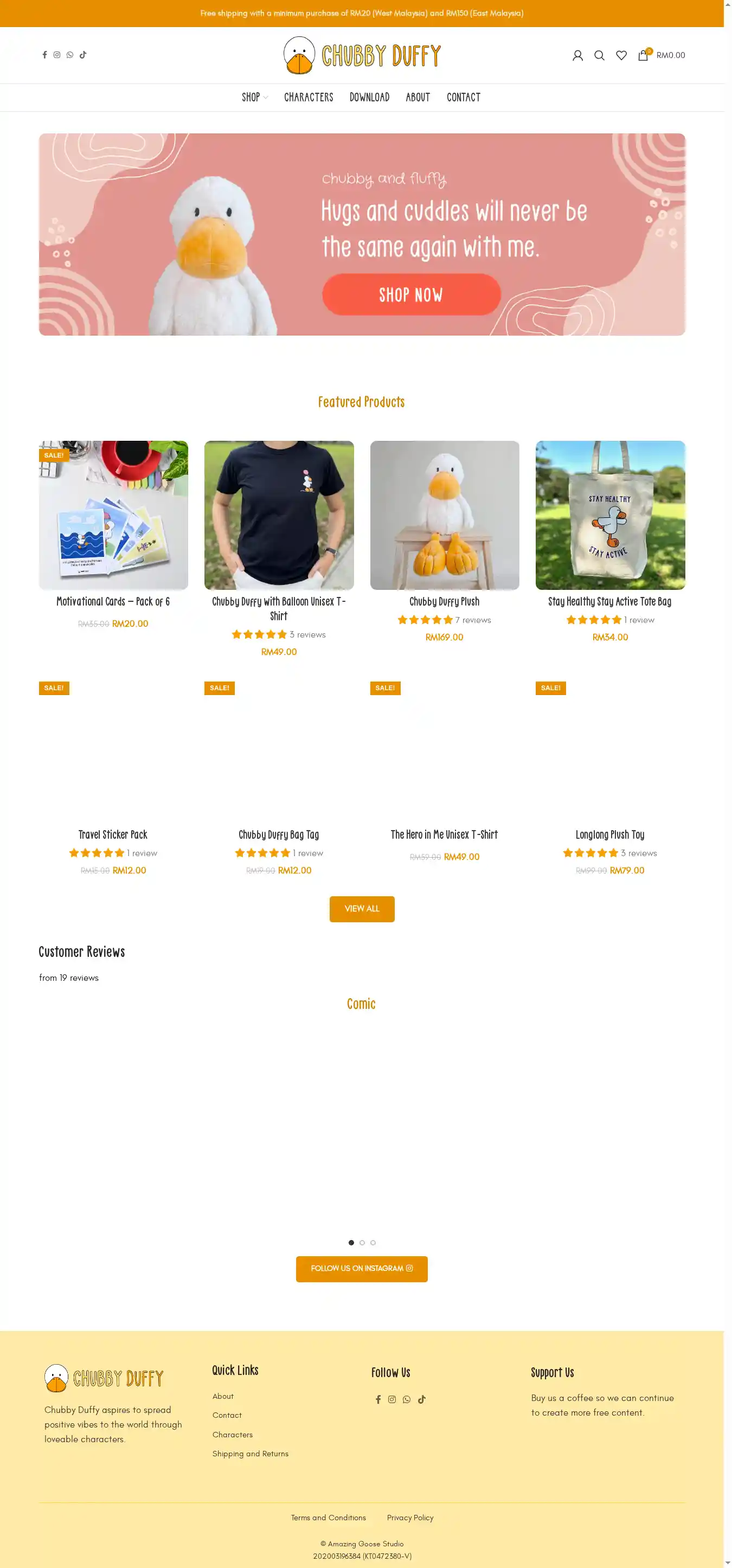Open Facebook icon under Follow Us
The width and height of the screenshot is (732, 1568).
pos(378,1399)
